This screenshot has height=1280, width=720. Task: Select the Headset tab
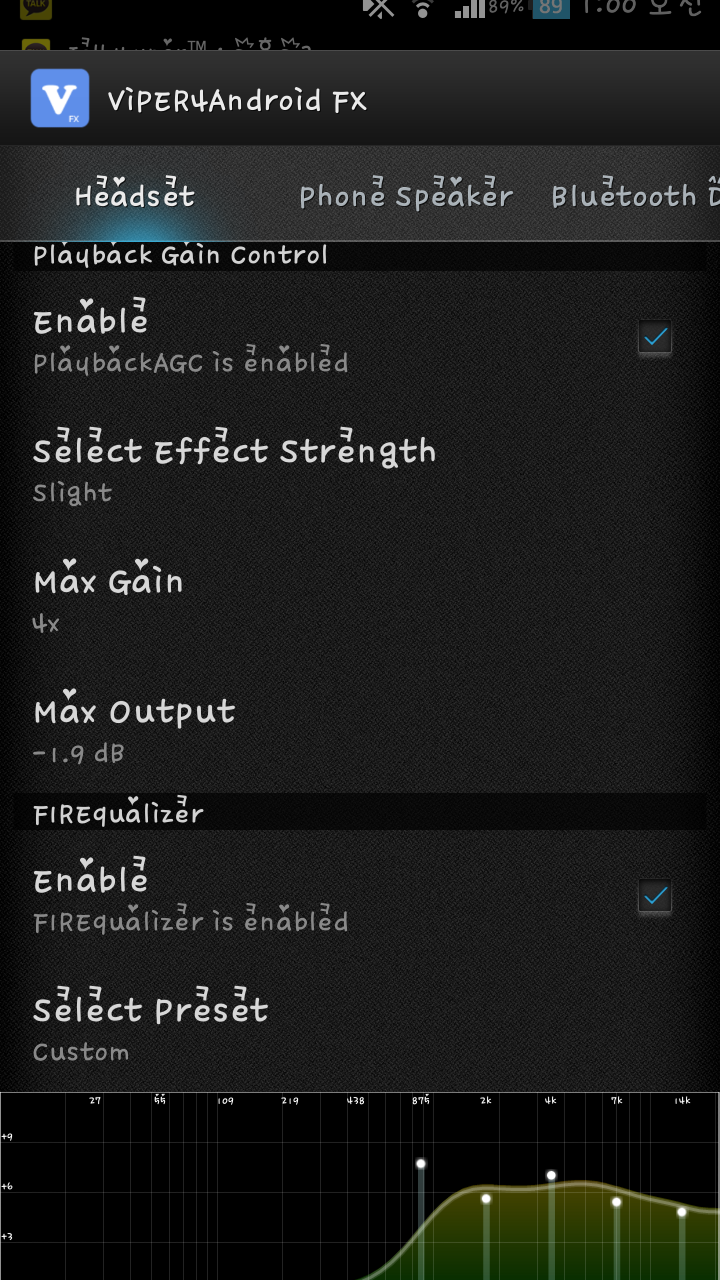tap(134, 196)
